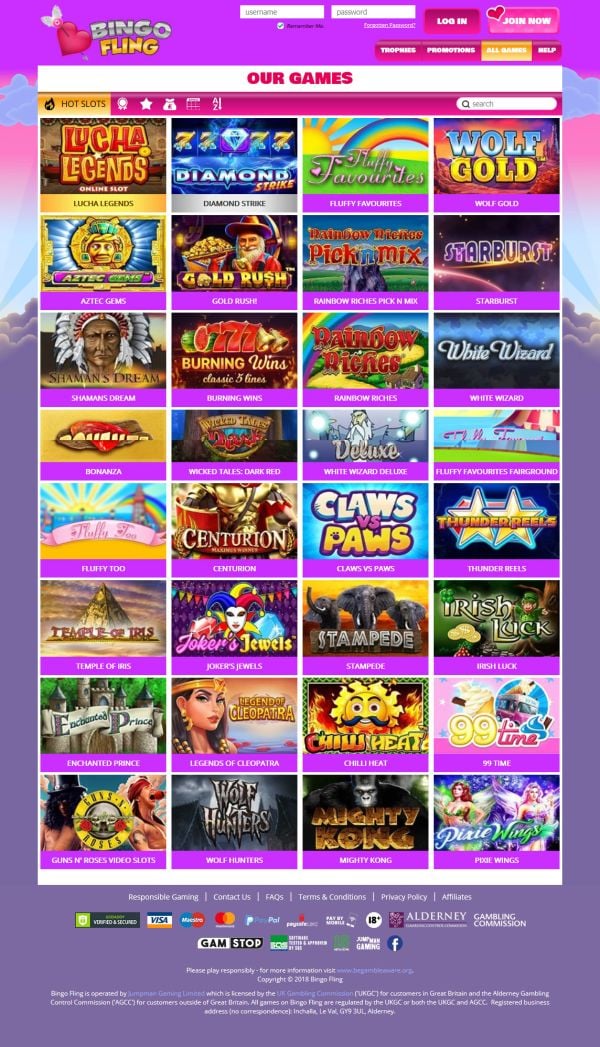
Task: Visit the Terms & Conditions page
Action: click(x=332, y=897)
